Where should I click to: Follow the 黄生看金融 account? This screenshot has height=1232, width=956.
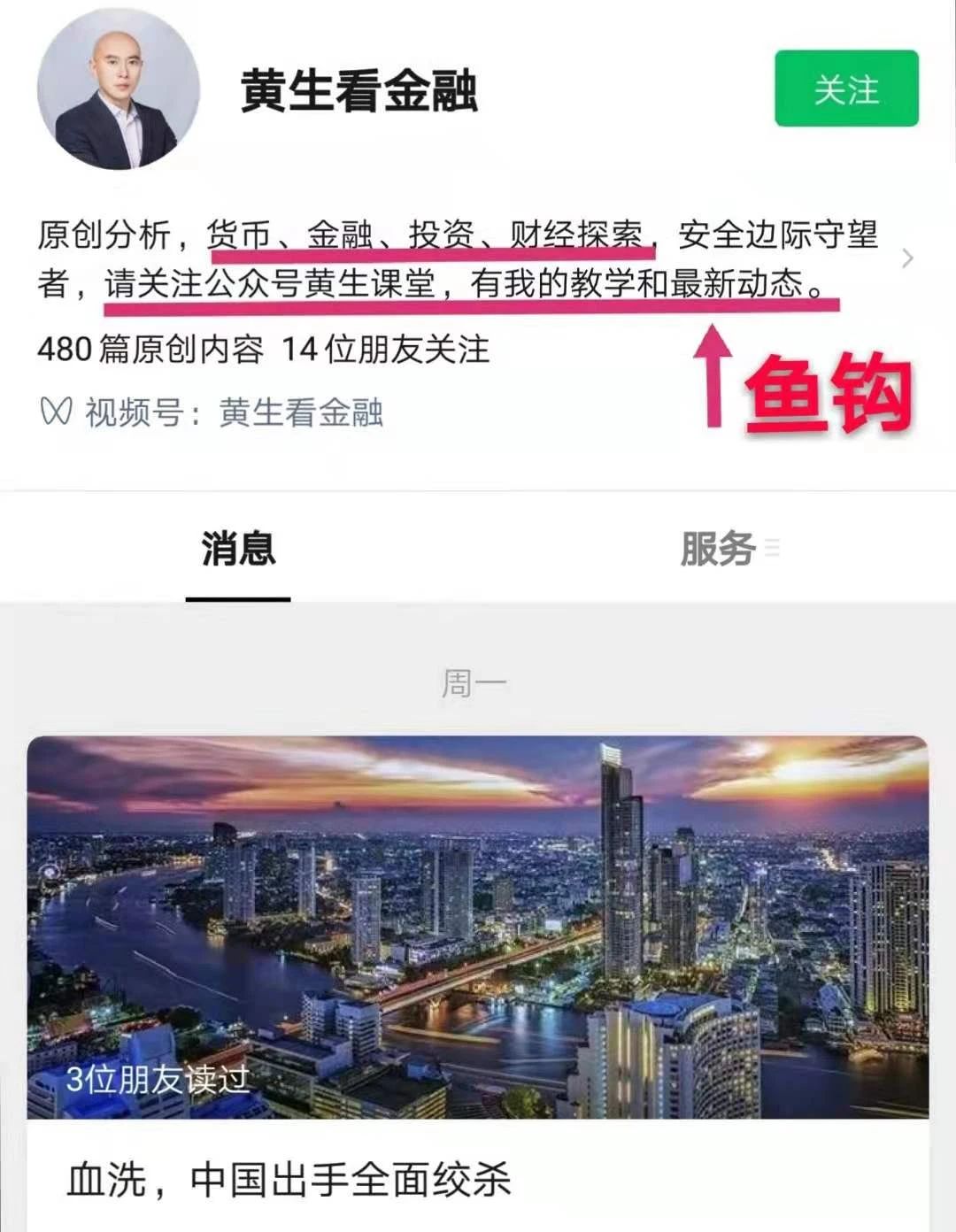pos(845,89)
